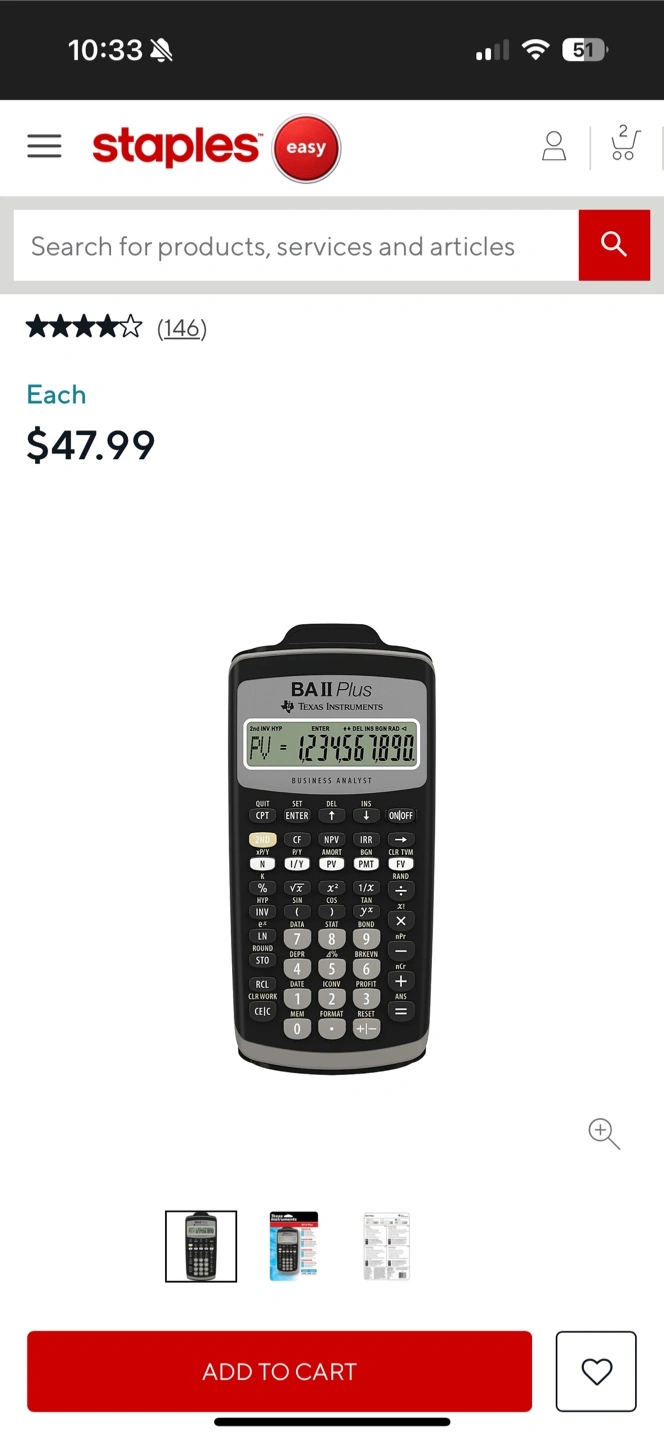The height and width of the screenshot is (1440, 664).
Task: Open the shopping cart
Action: click(624, 145)
